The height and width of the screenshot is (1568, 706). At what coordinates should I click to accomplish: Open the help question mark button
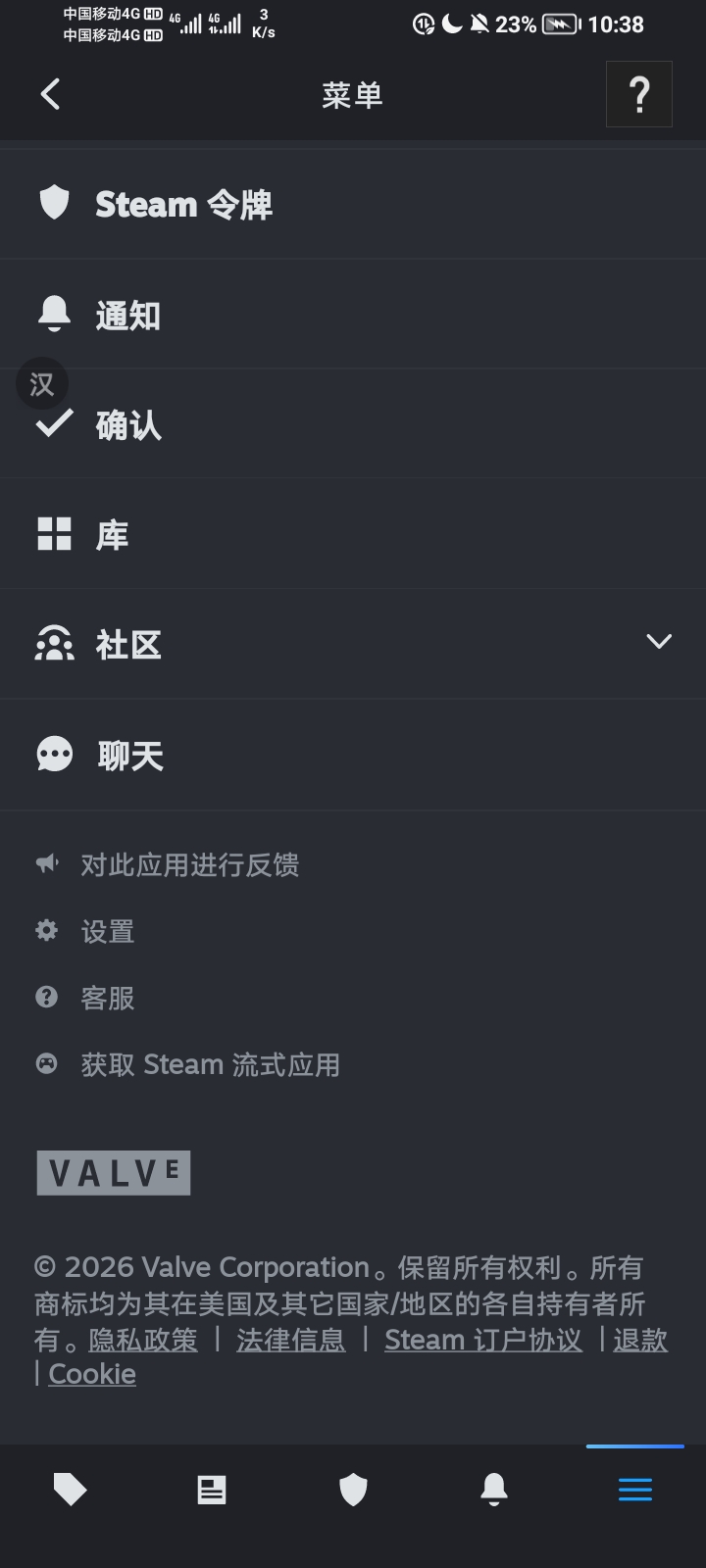coord(639,94)
